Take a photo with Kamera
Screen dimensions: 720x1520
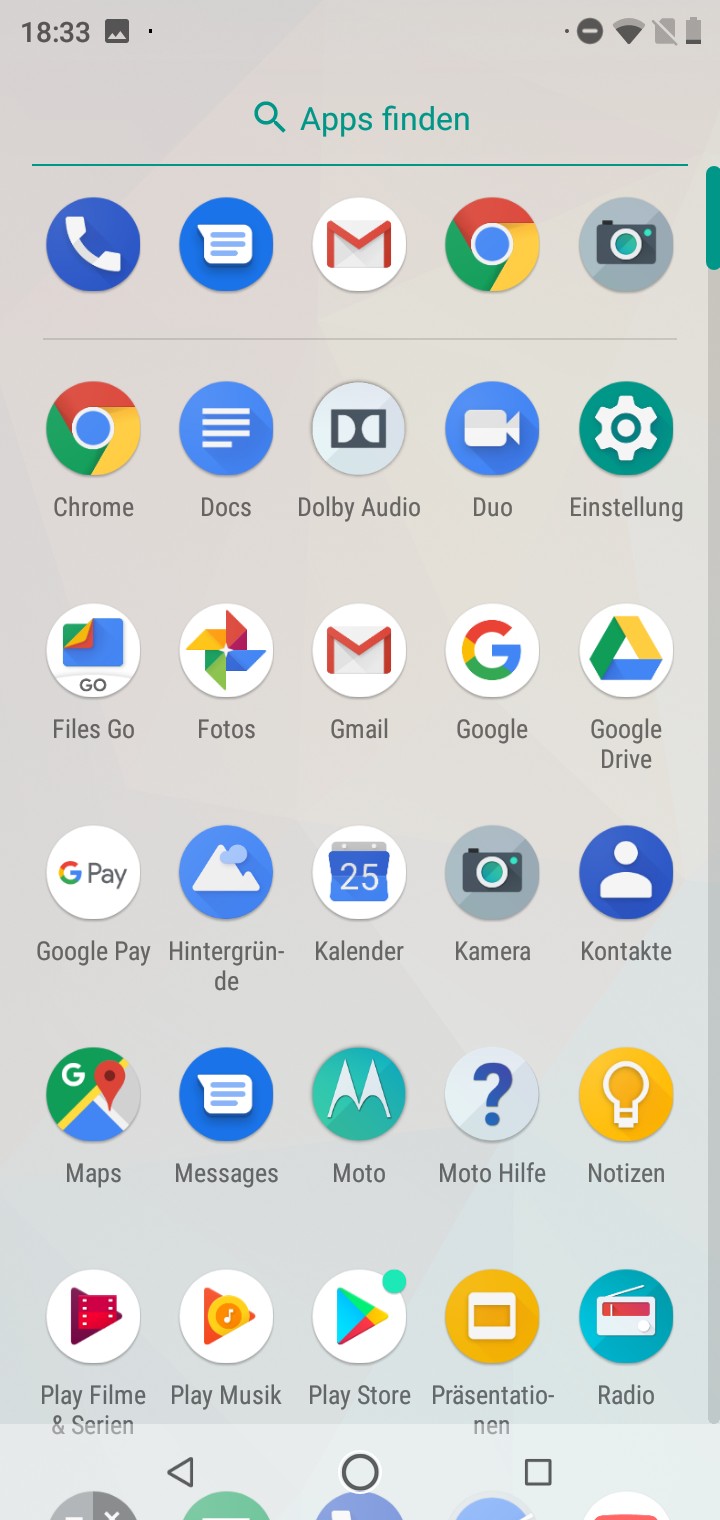492,872
